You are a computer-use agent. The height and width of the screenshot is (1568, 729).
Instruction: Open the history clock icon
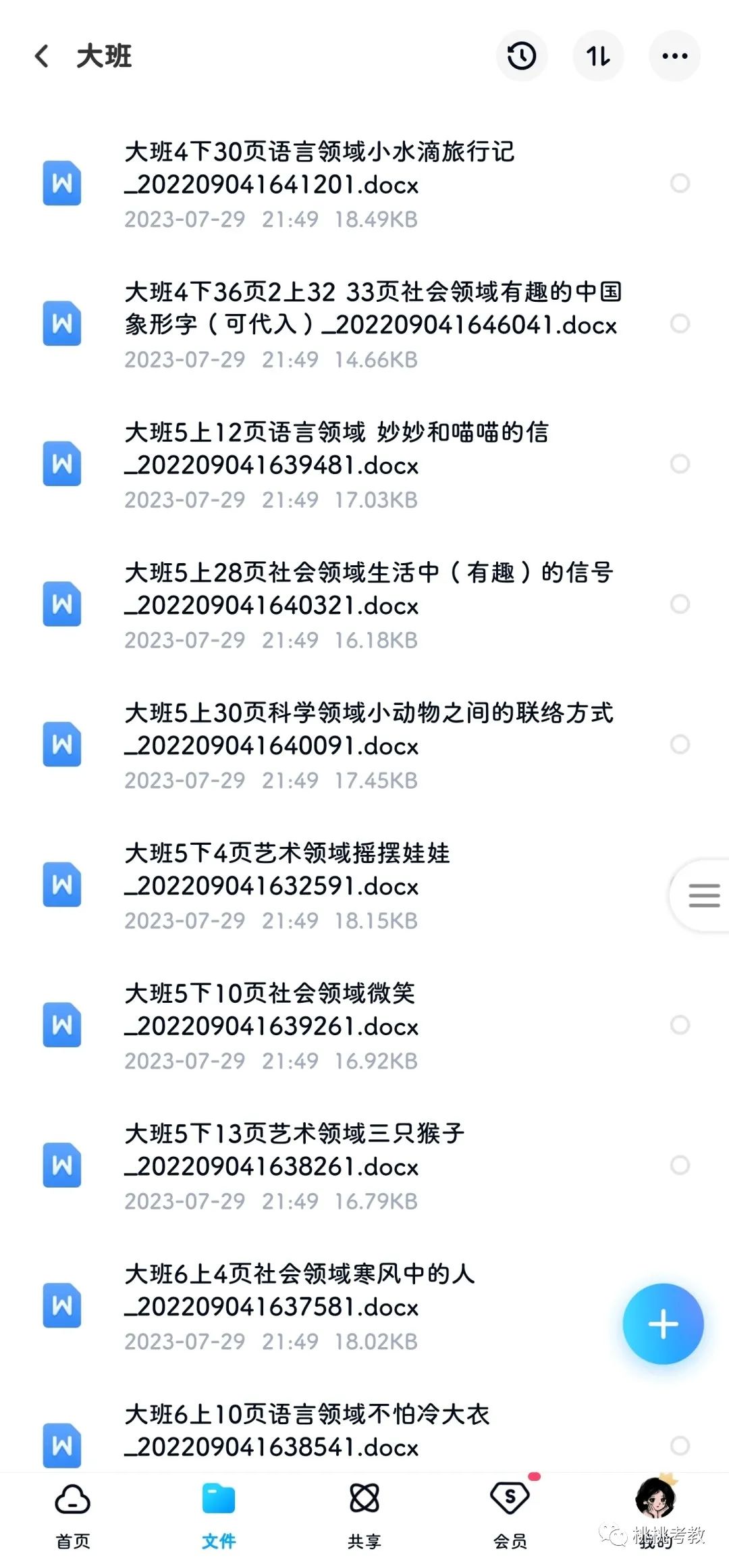pyautogui.click(x=522, y=56)
